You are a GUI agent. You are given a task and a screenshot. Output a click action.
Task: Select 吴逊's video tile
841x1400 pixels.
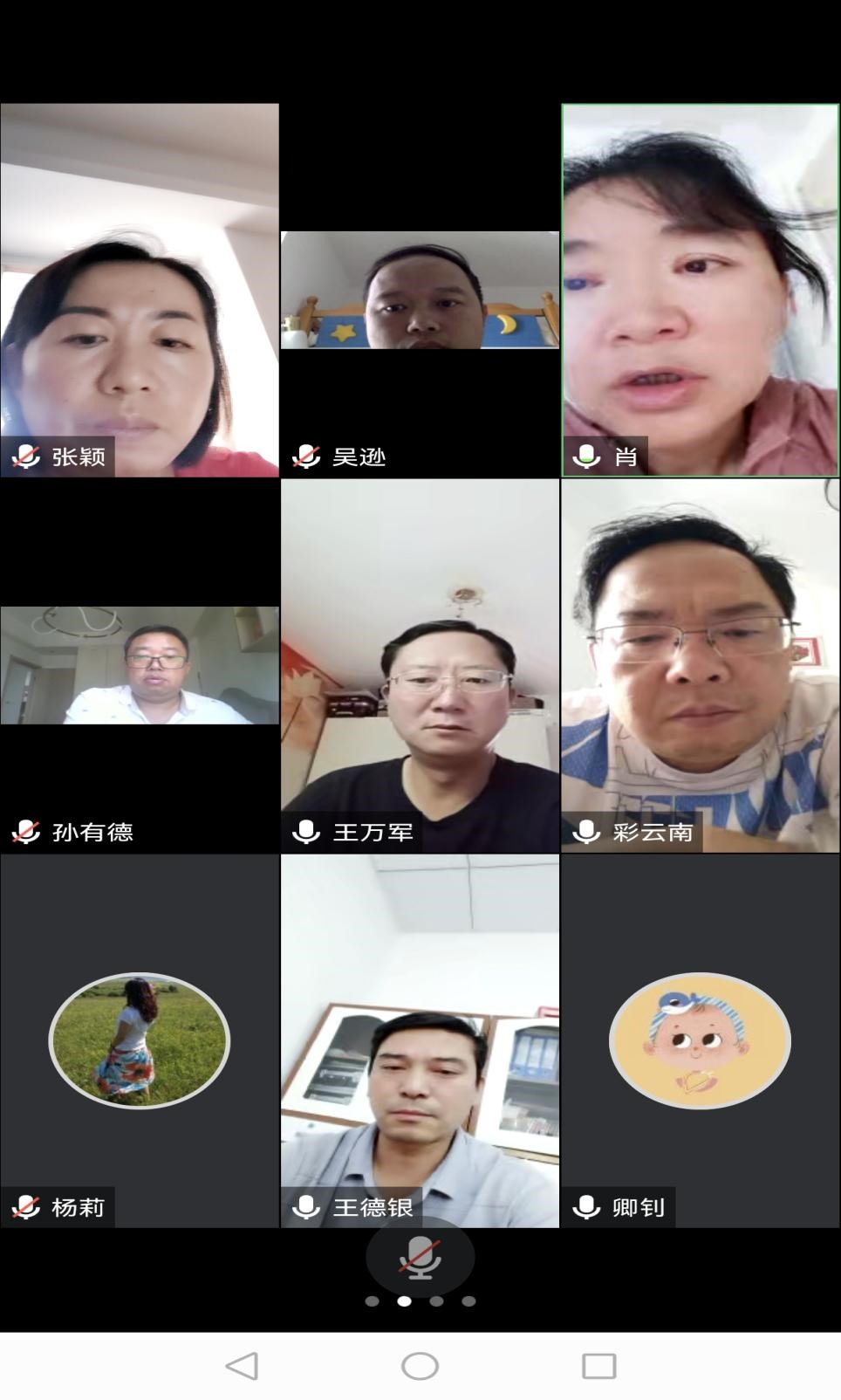pos(420,290)
